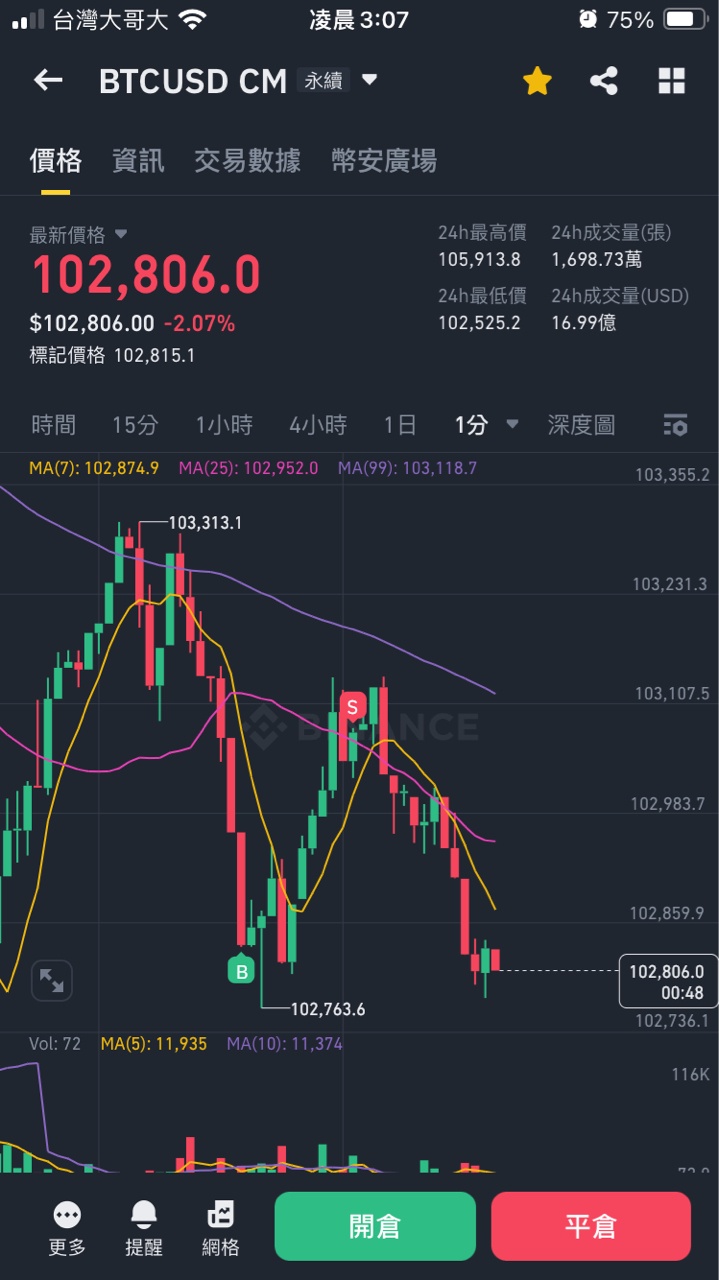
Task: Open the grid layout menu icon
Action: point(671,81)
